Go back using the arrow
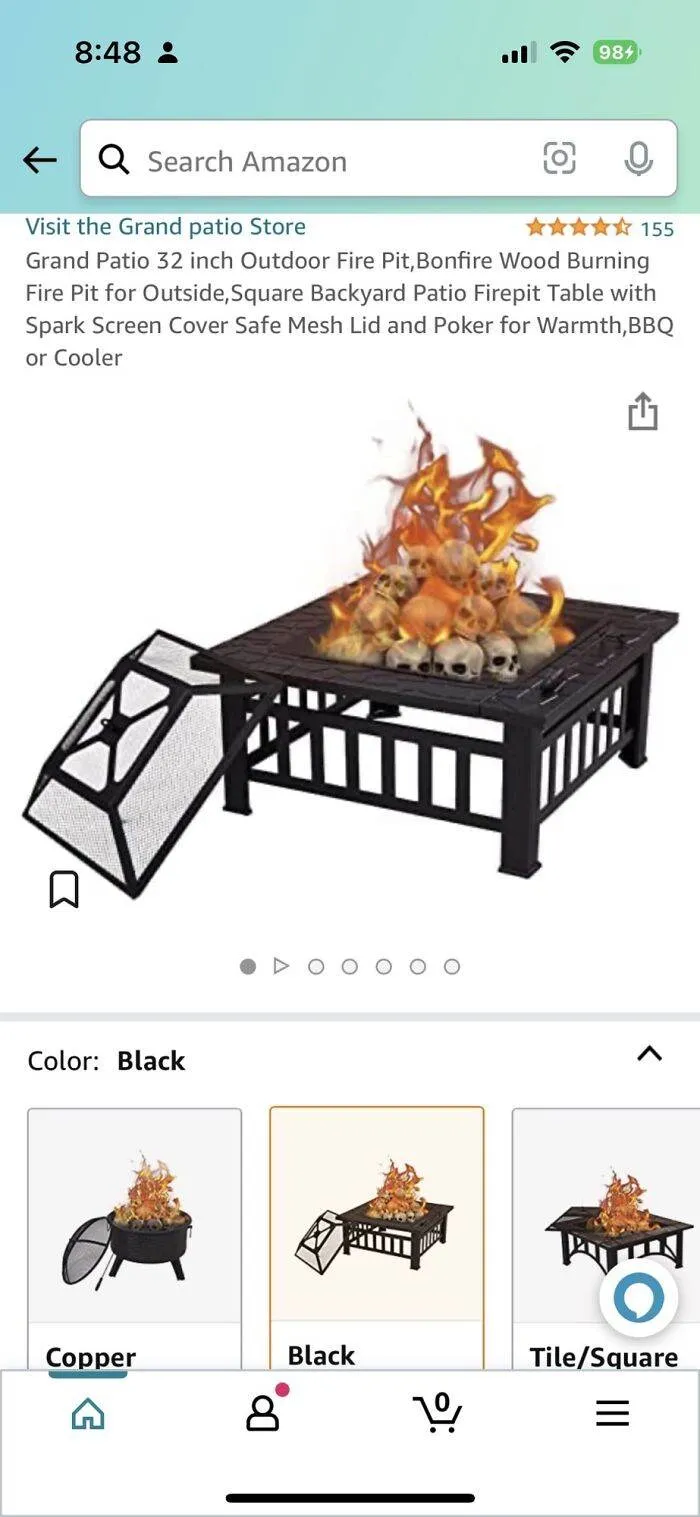This screenshot has height=1517, width=700. click(40, 160)
